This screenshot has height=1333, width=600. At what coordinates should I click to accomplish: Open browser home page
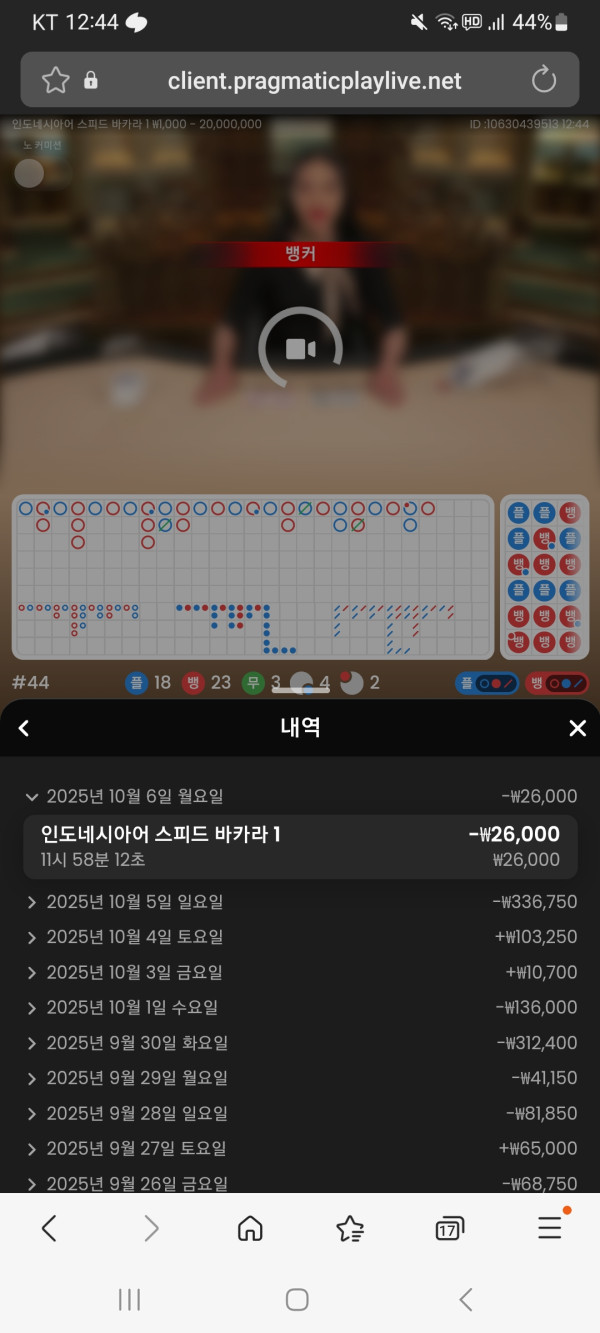250,1228
